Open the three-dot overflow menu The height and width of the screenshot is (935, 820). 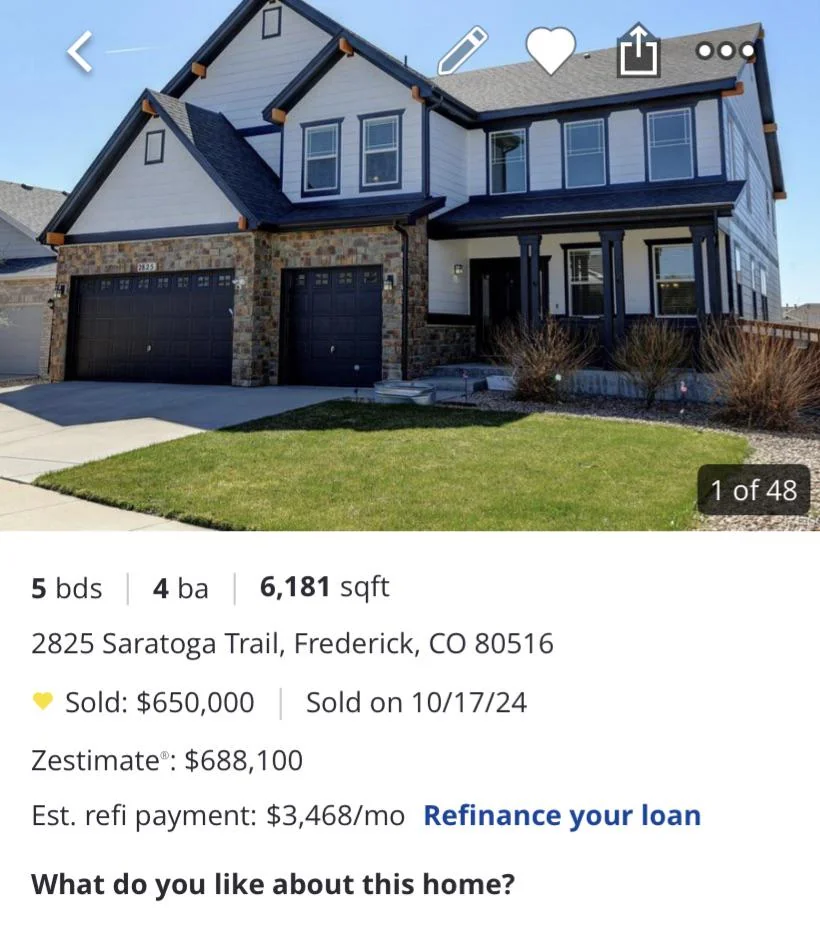(x=725, y=51)
